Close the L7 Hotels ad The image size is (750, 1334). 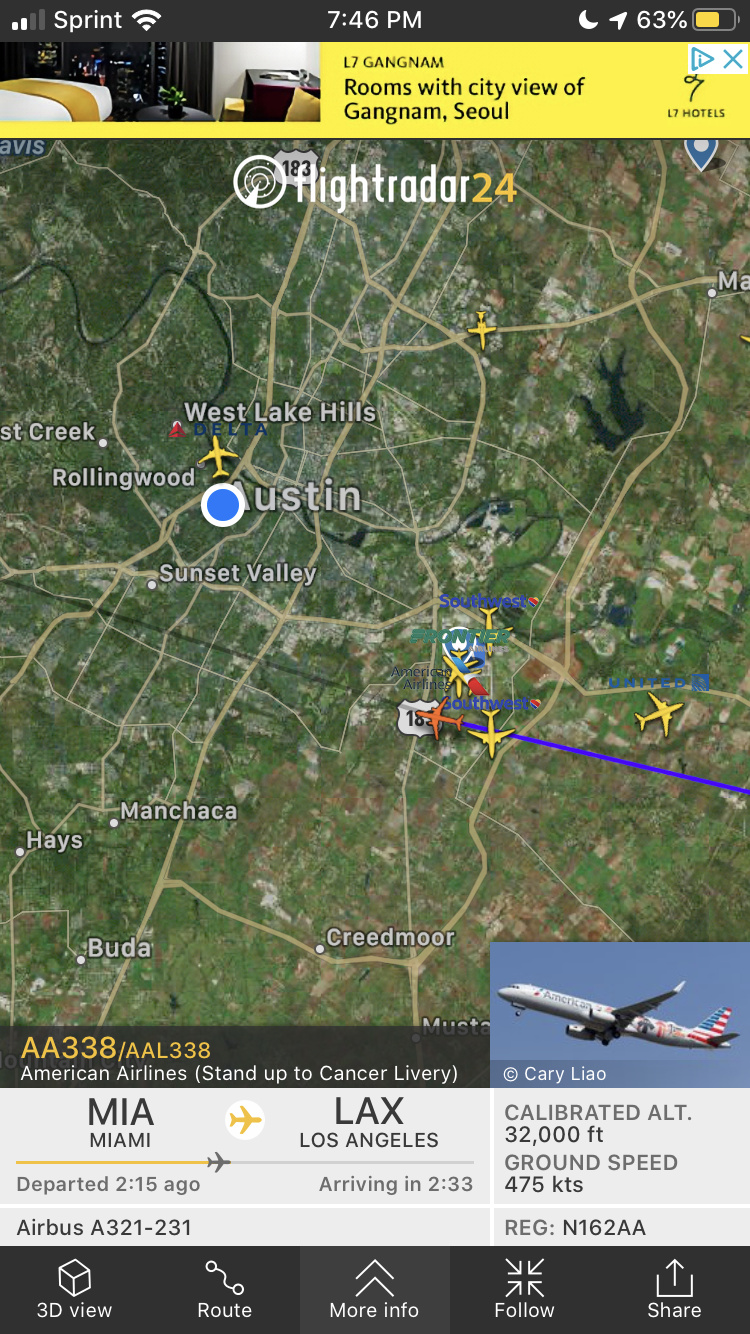(733, 59)
